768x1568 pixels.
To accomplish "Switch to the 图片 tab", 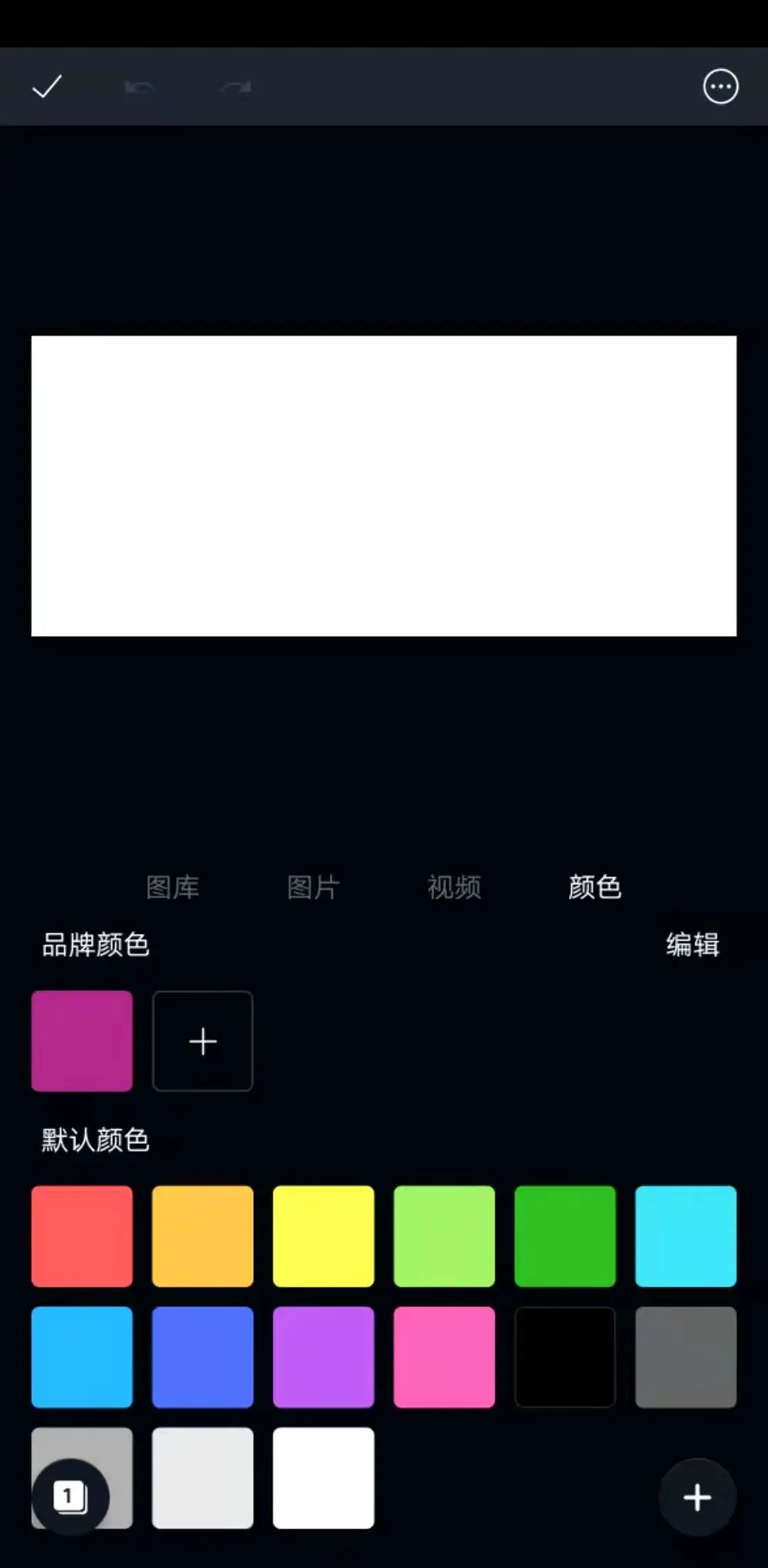I will point(313,887).
